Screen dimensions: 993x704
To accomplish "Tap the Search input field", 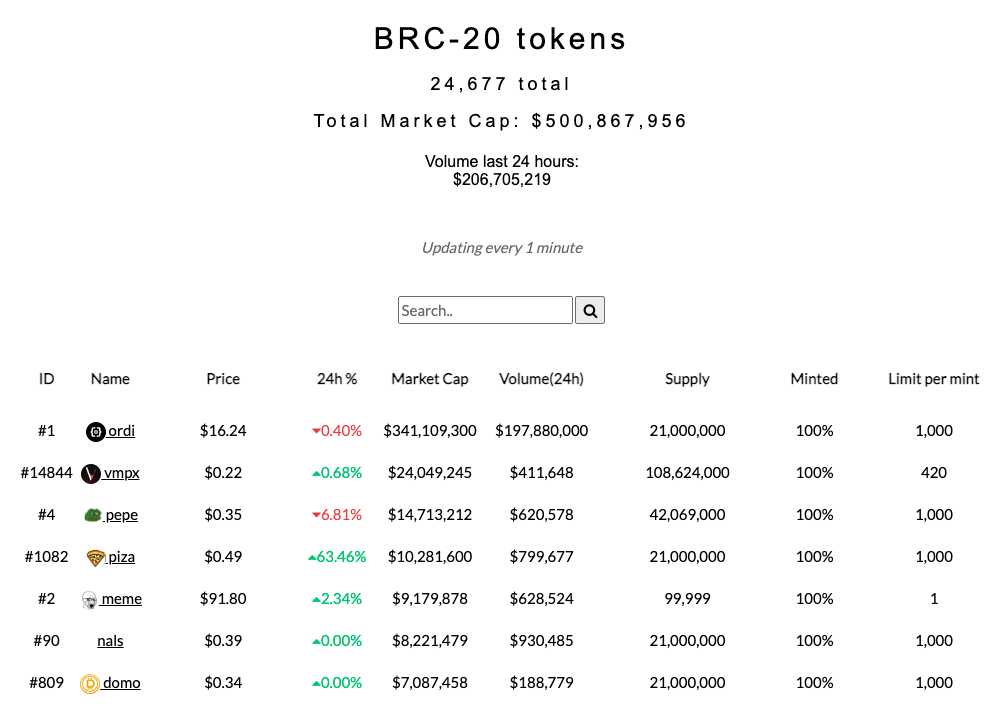I will point(485,310).
